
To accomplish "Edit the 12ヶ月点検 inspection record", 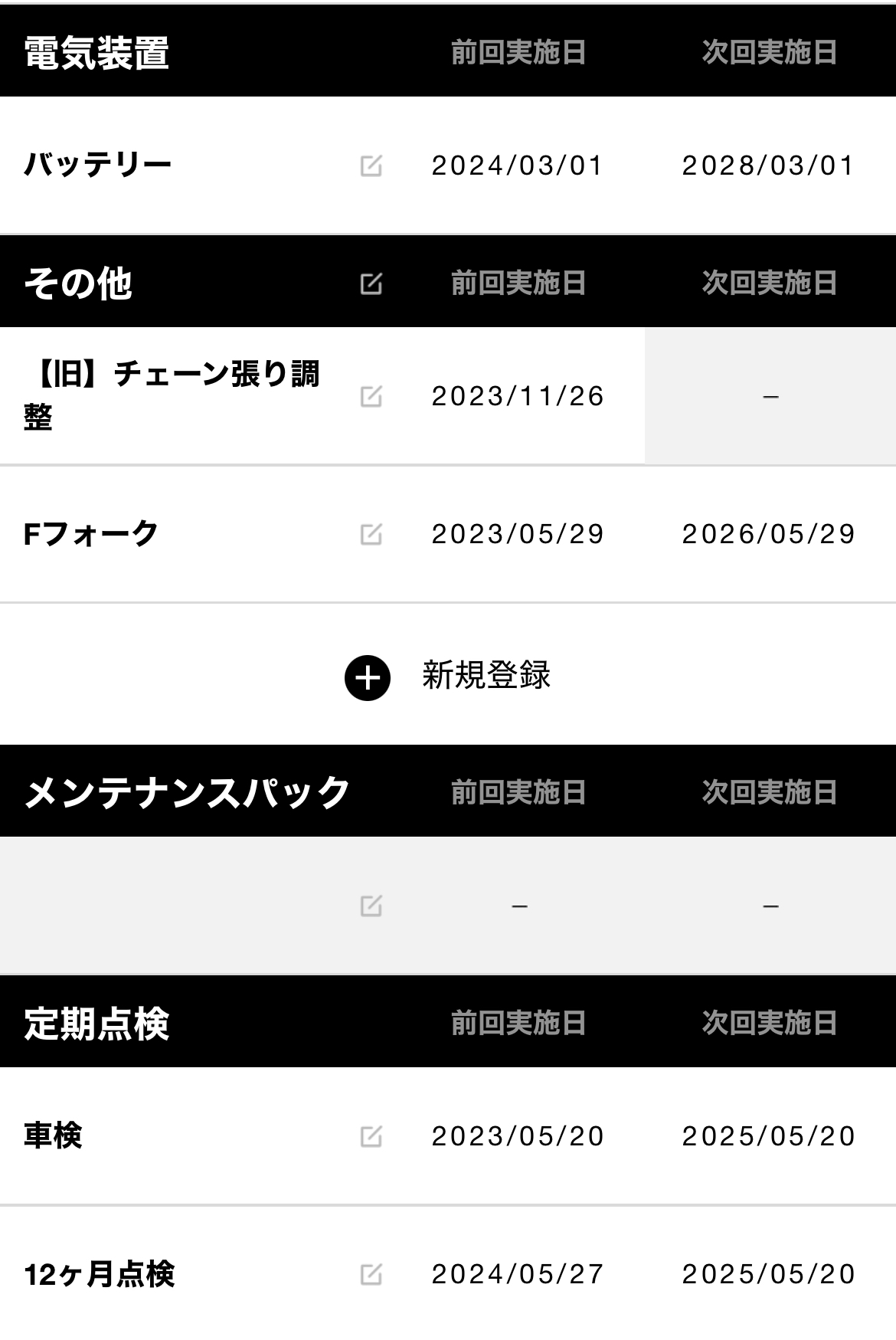I will click(x=371, y=1274).
